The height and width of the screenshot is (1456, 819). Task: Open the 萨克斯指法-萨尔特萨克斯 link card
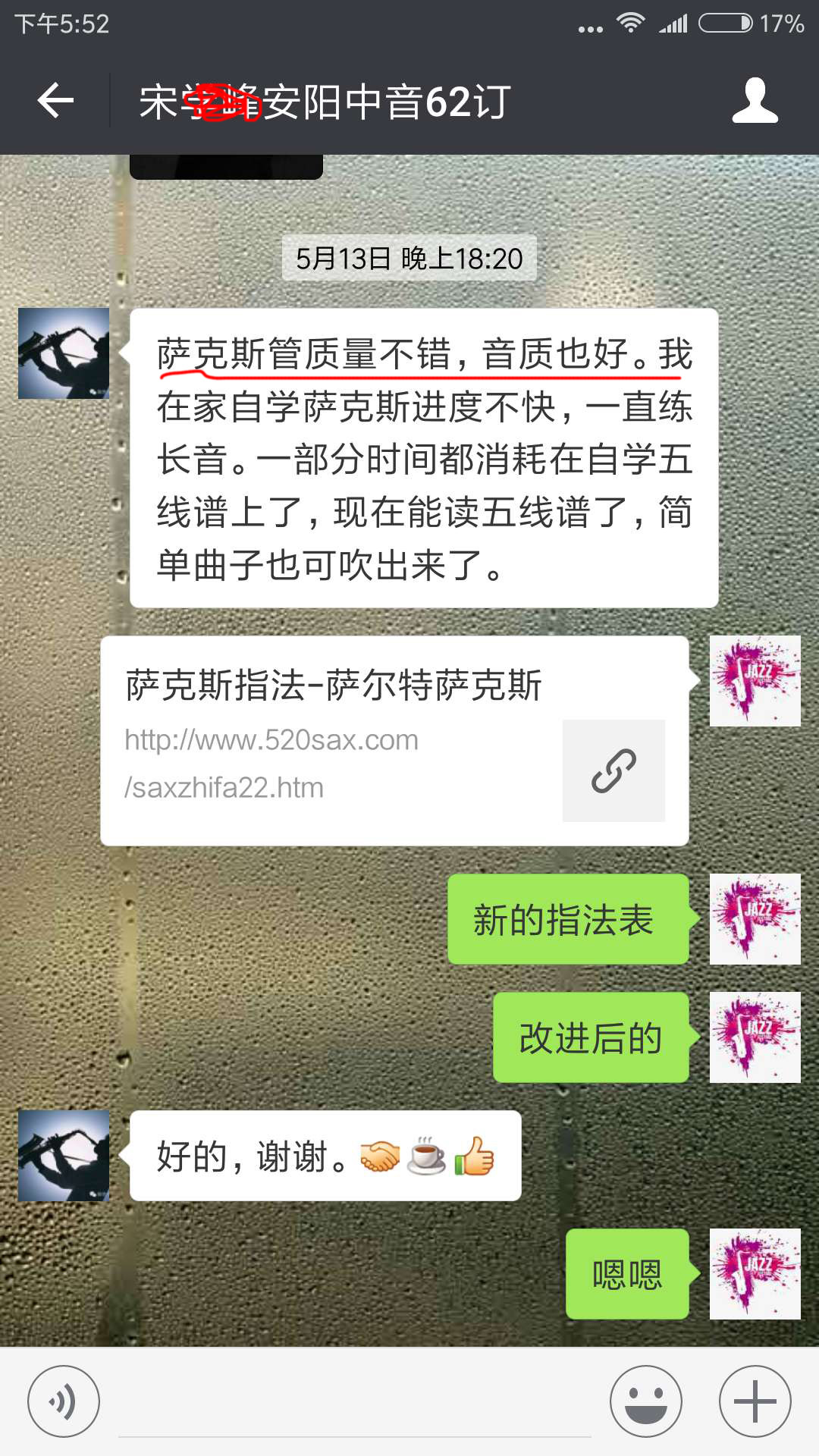pos(394,741)
